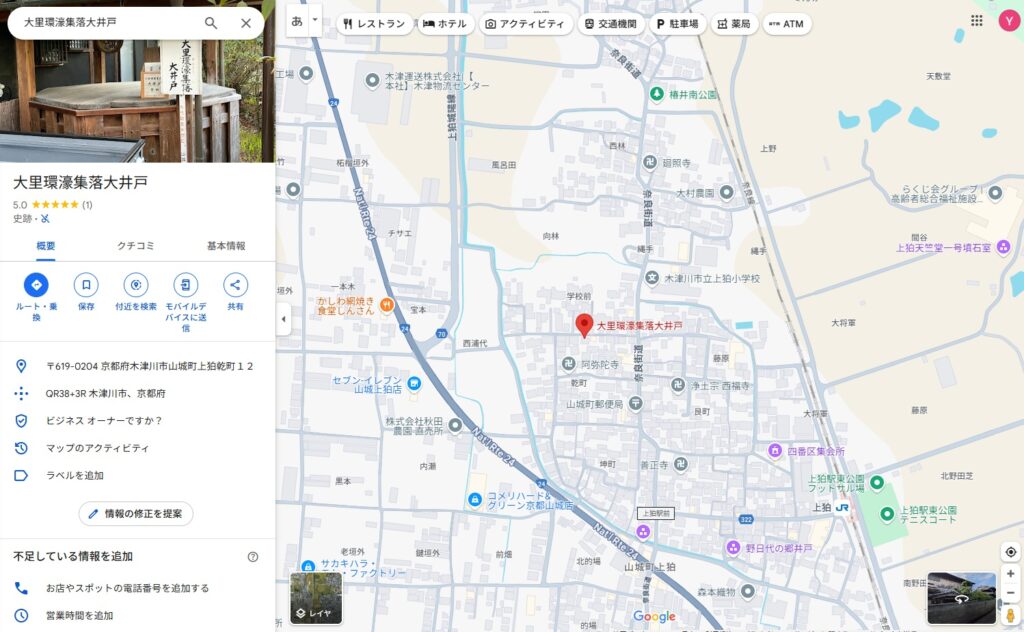Save this place with 保存

point(86,285)
